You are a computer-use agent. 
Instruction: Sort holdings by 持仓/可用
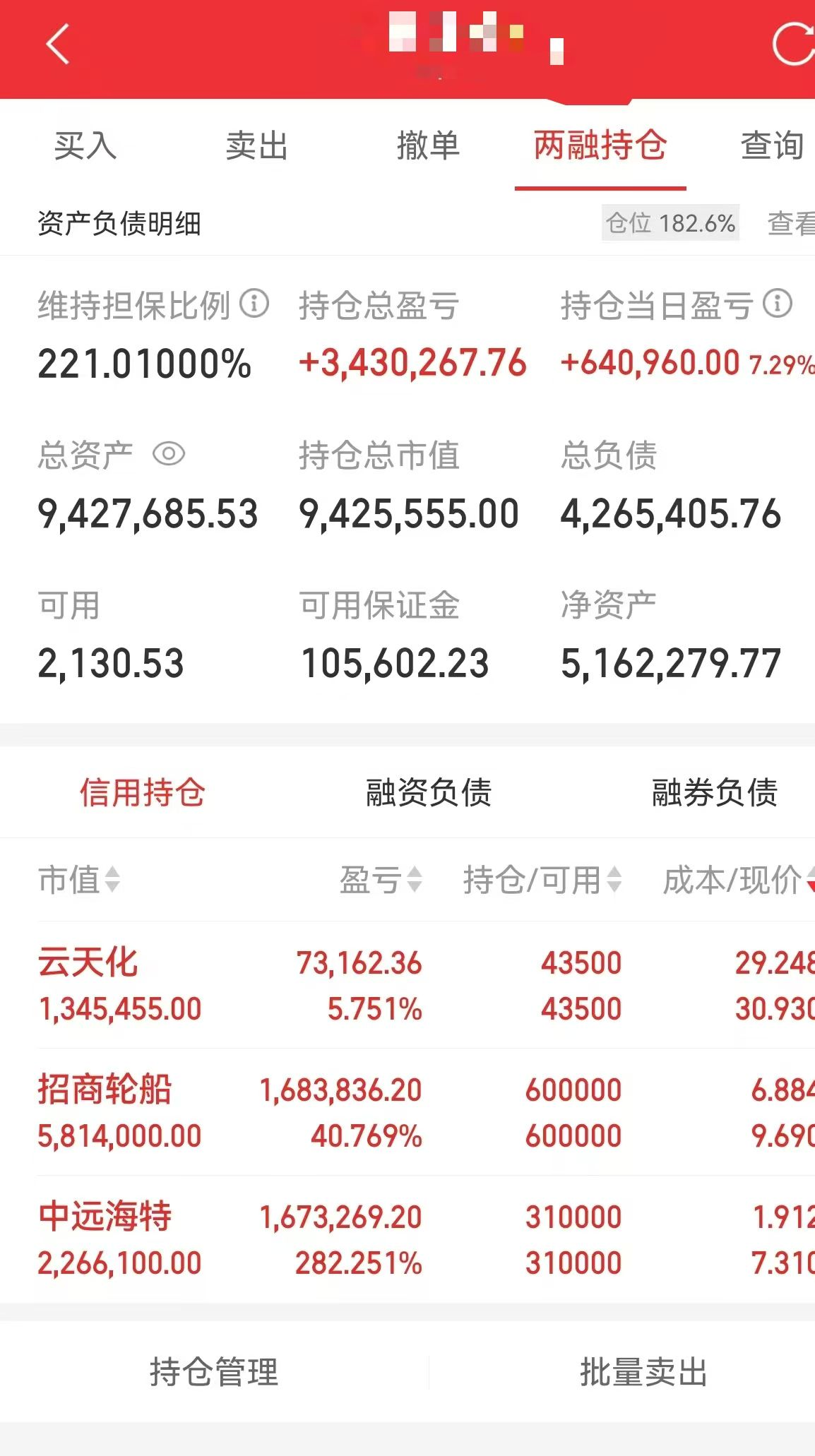tap(542, 880)
